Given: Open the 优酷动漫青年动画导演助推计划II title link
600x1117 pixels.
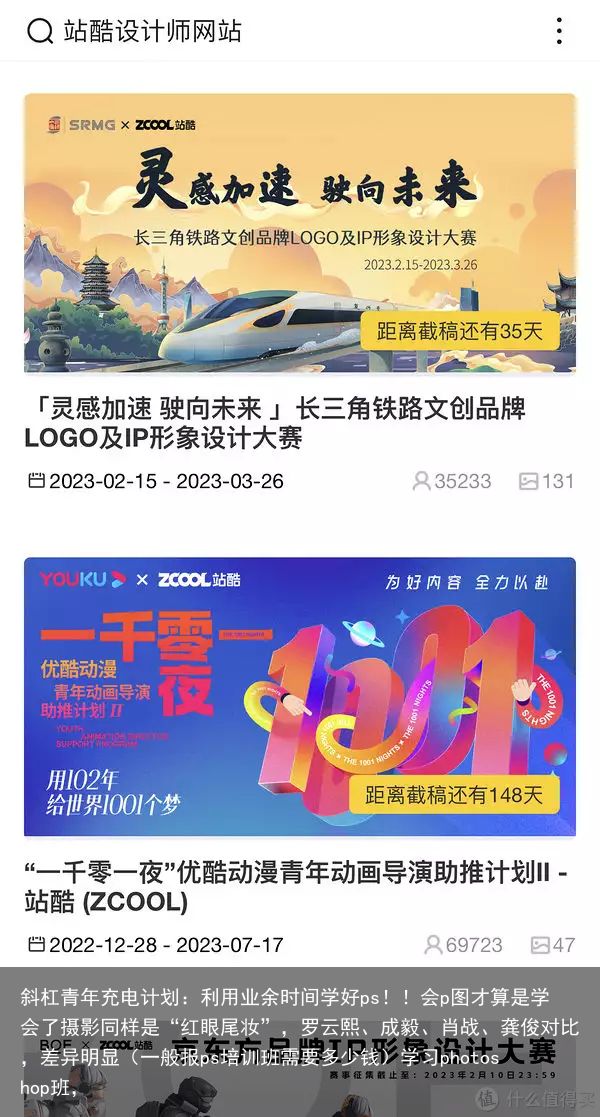Looking at the screenshot, I should 296,887.
